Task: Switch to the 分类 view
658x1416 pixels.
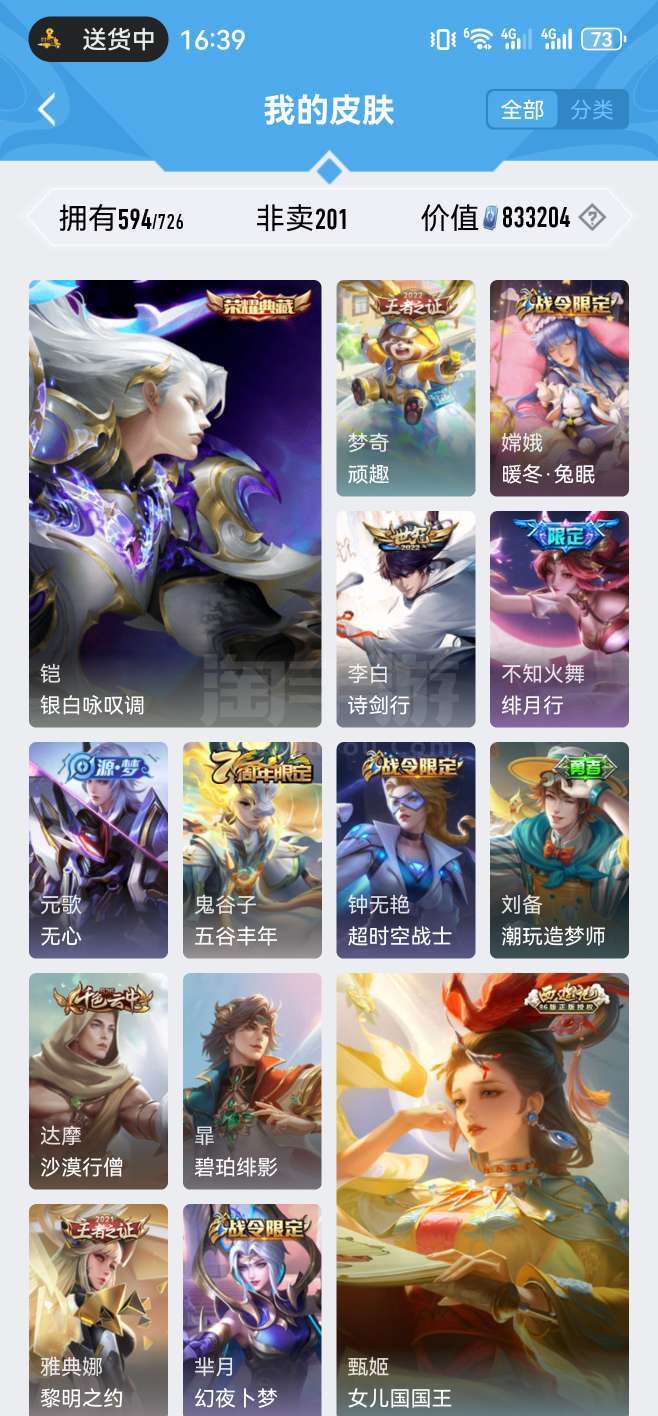Action: pos(592,110)
